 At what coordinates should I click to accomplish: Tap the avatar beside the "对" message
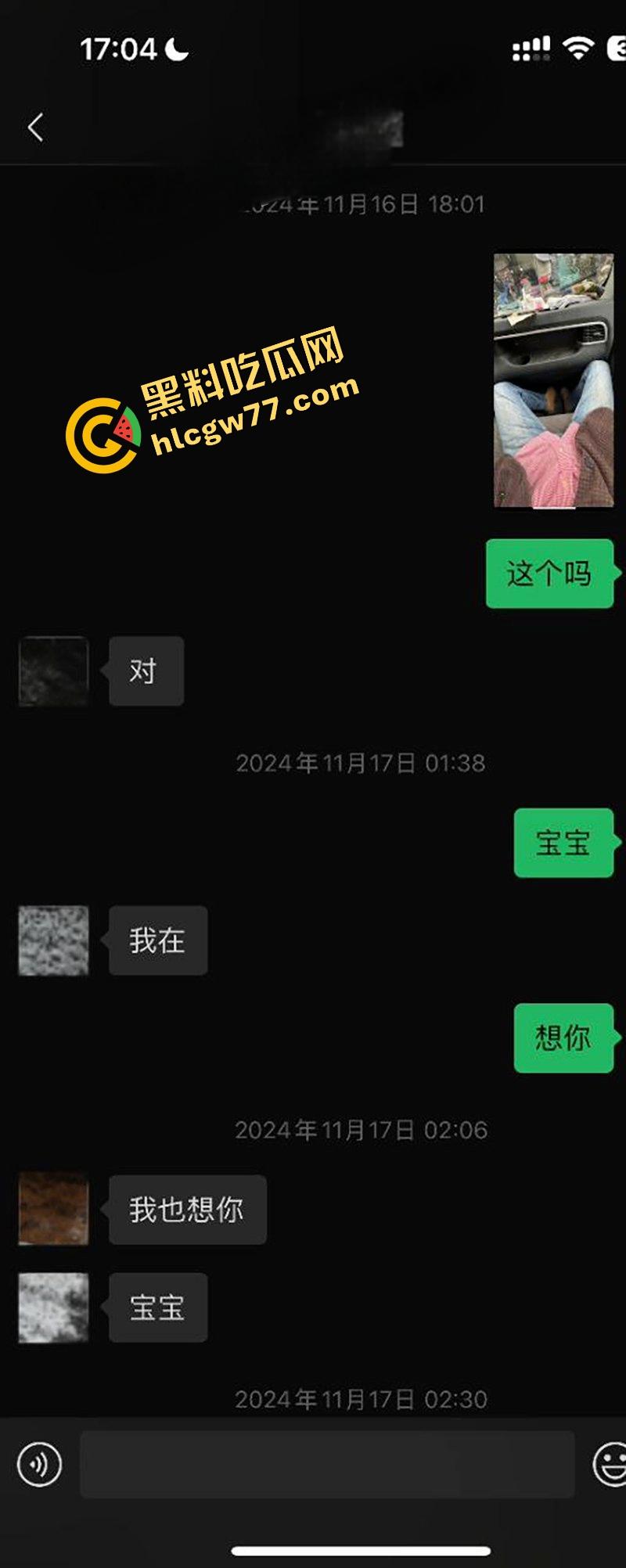[x=52, y=671]
